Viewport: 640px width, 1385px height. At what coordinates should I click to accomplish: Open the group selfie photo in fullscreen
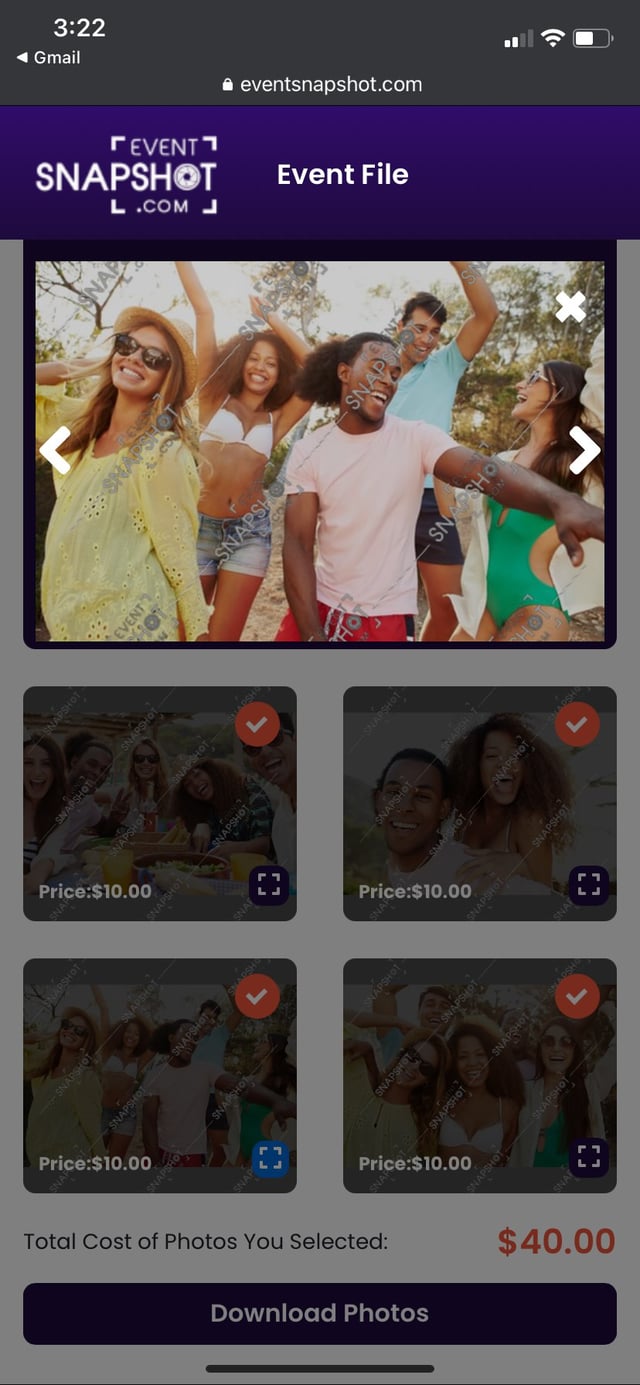tap(588, 1158)
